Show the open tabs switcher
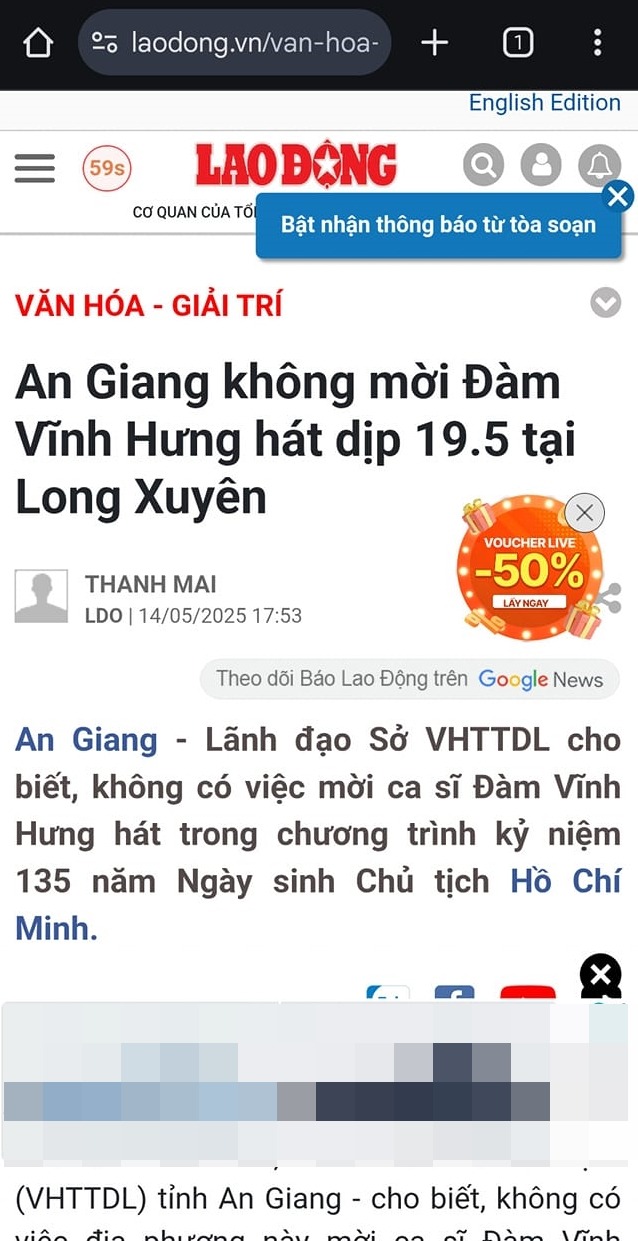The width and height of the screenshot is (638, 1241). pos(517,43)
